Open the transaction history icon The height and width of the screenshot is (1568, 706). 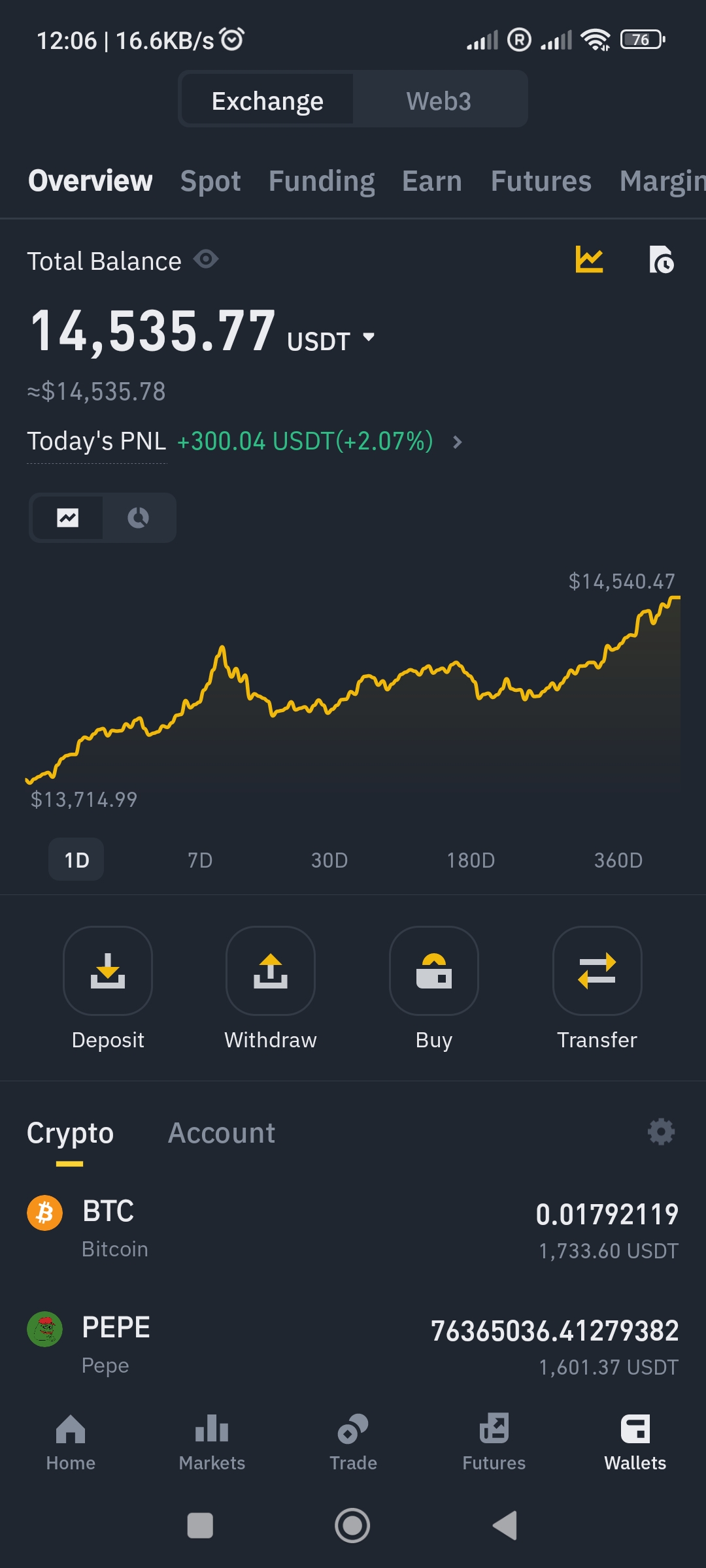click(x=662, y=260)
